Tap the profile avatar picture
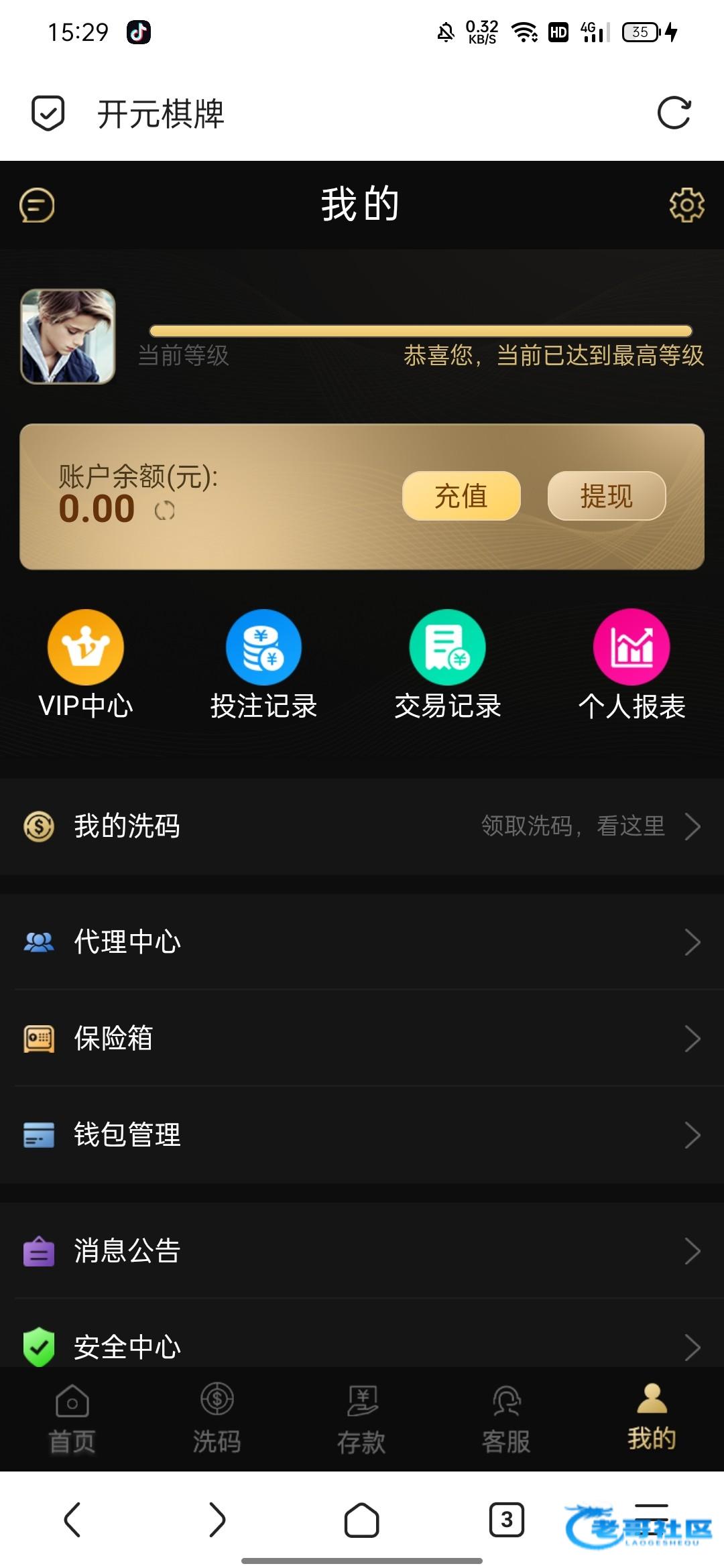Viewport: 724px width, 1568px height. pyautogui.click(x=68, y=336)
